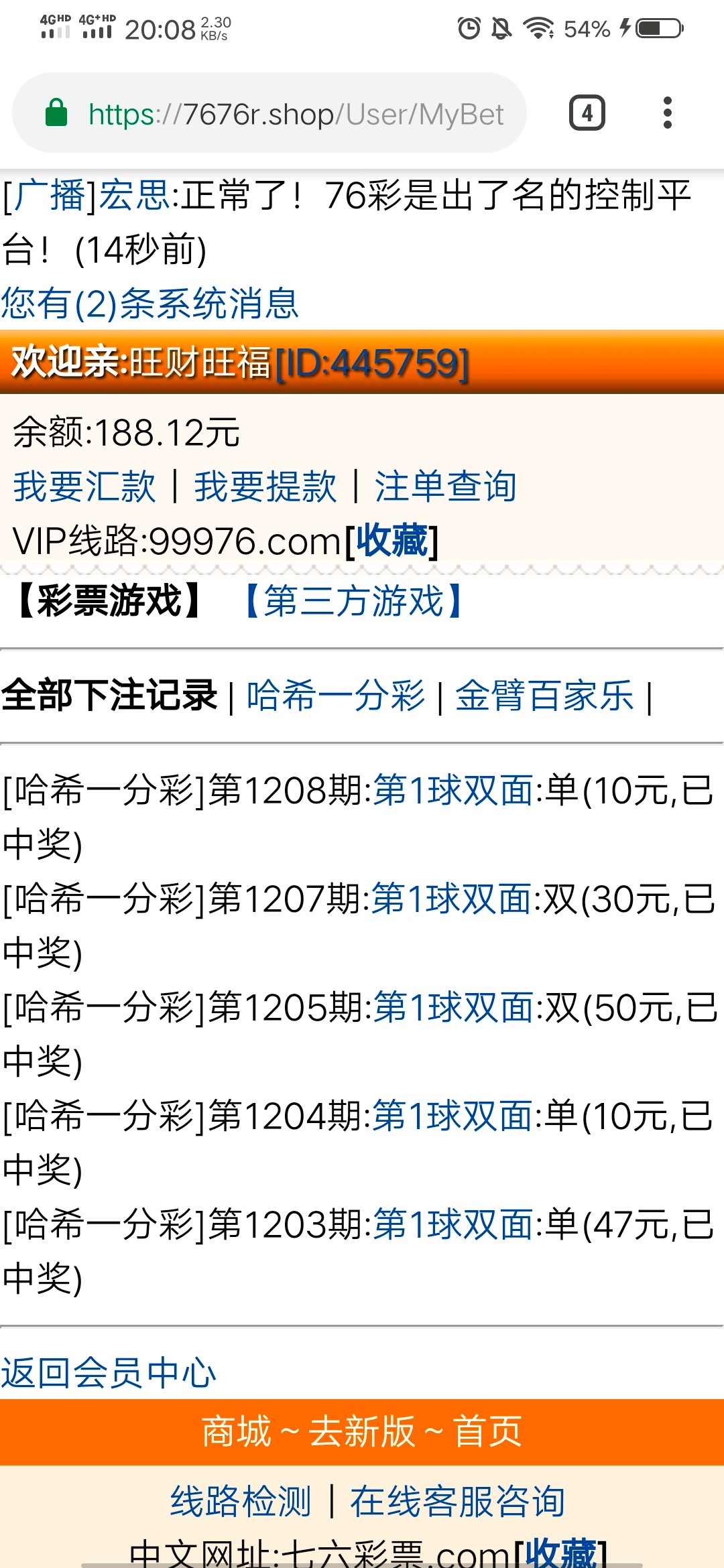Open 我要提款 withdrawal page
The image size is (724, 1568).
tap(265, 486)
